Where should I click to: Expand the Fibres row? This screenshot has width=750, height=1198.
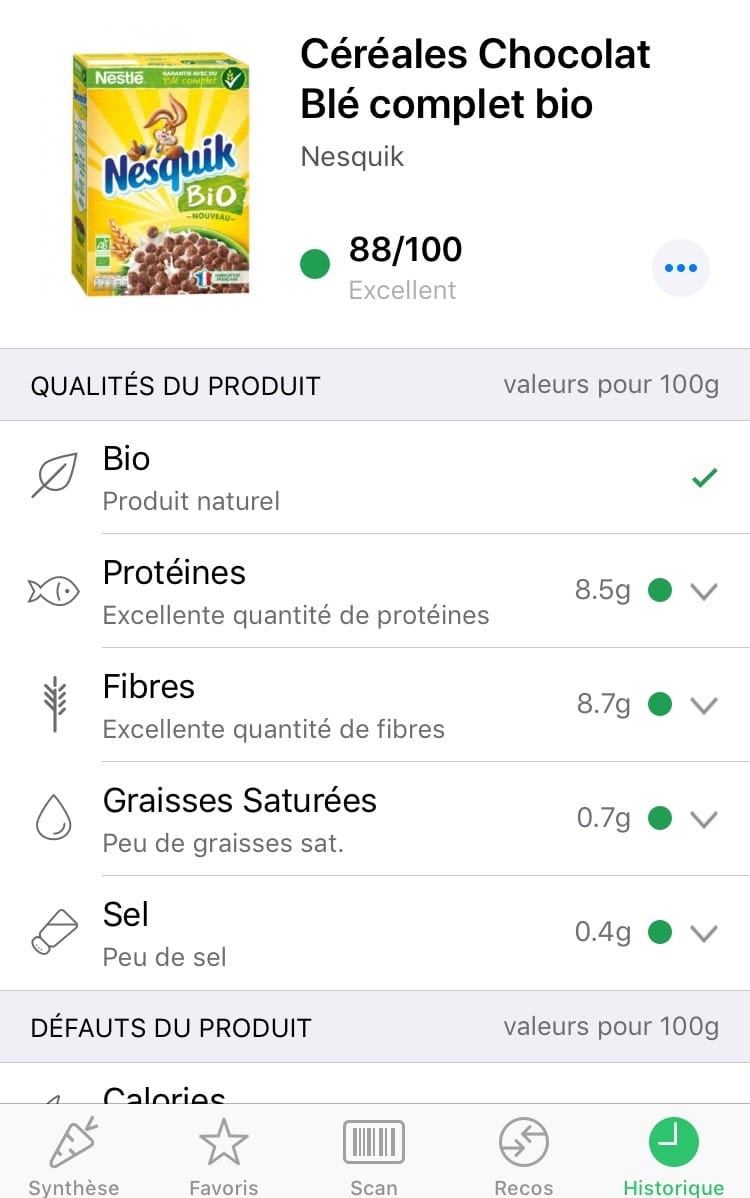tap(704, 705)
